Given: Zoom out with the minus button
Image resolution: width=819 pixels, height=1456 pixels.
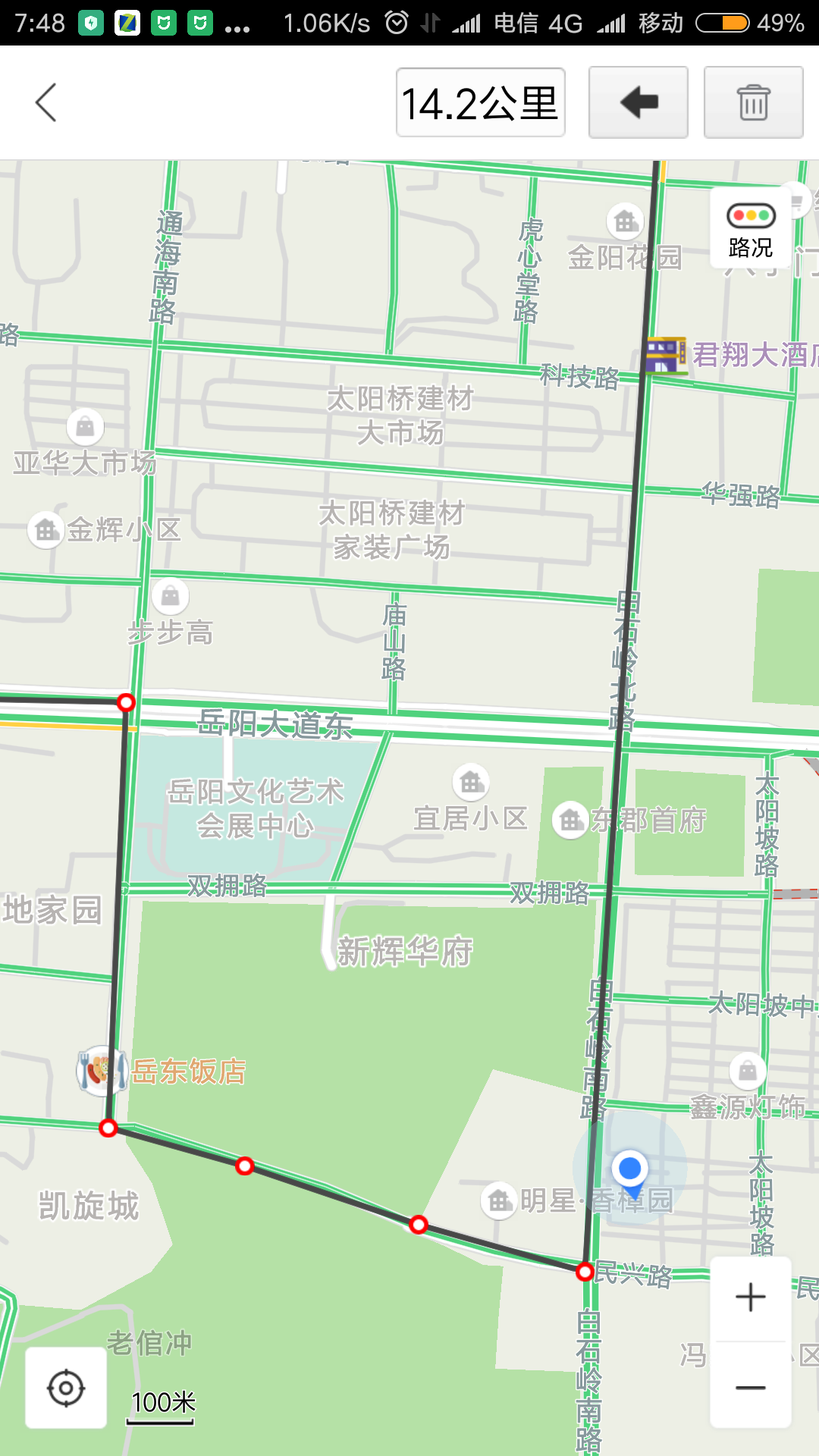Looking at the screenshot, I should pyautogui.click(x=750, y=1388).
